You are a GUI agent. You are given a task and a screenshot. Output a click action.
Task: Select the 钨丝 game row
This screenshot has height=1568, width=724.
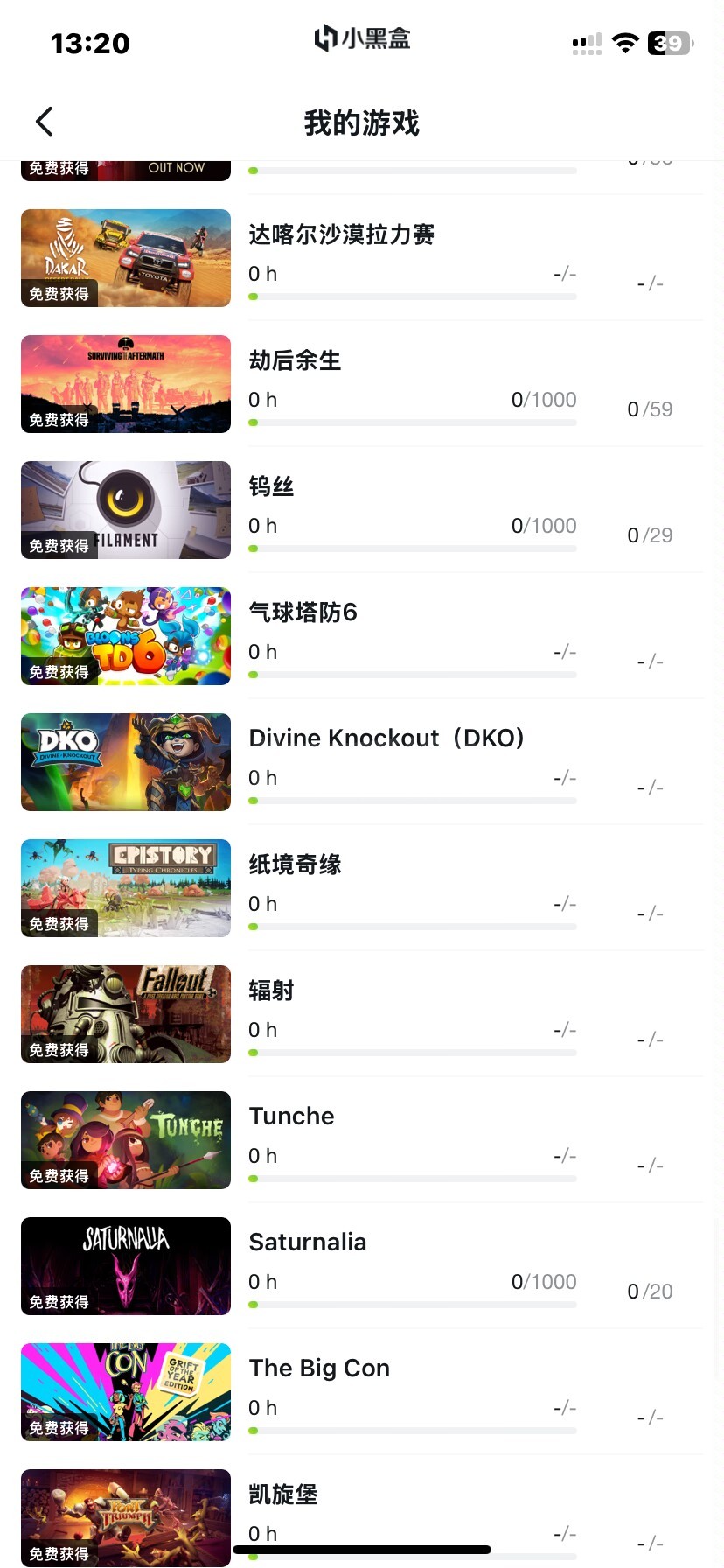362,510
